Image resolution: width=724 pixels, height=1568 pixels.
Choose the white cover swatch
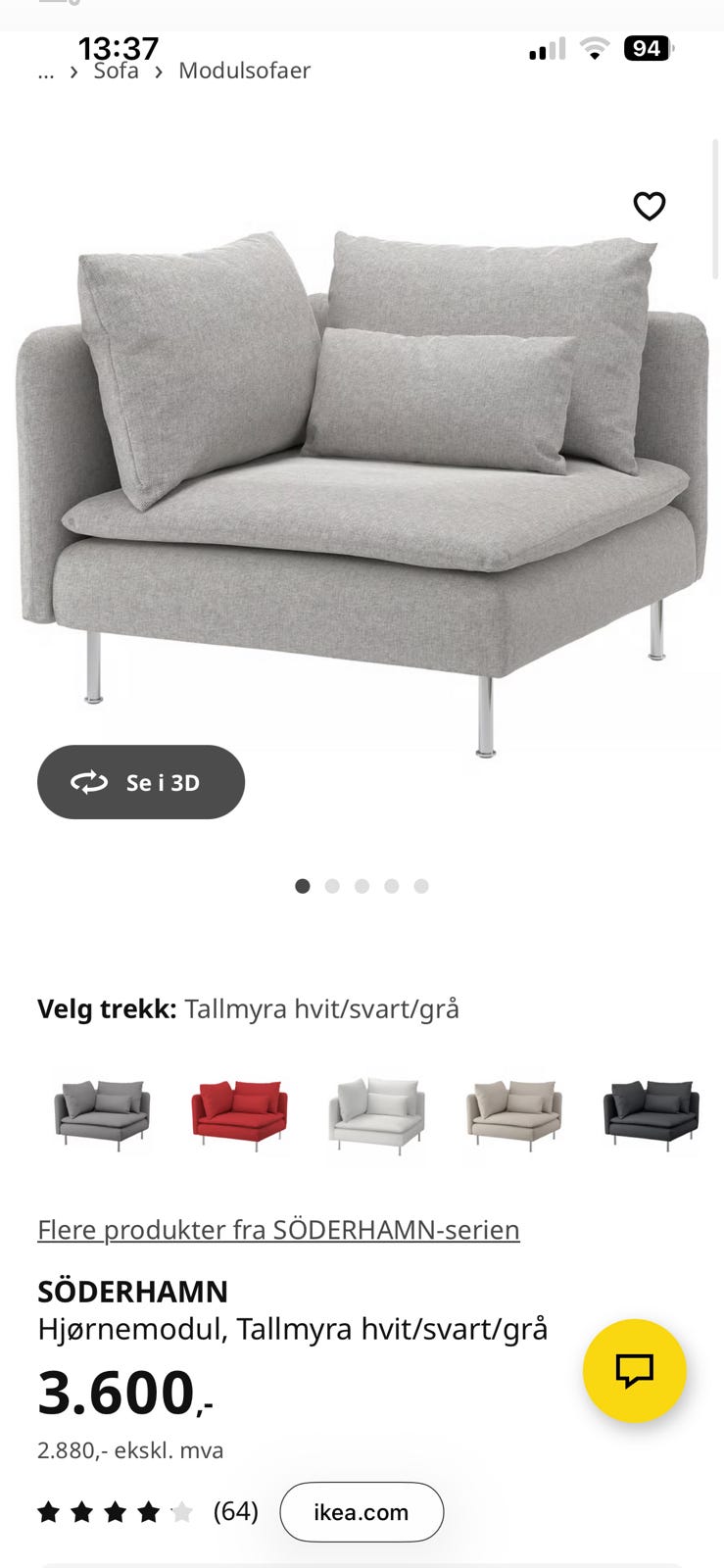pyautogui.click(x=376, y=1115)
